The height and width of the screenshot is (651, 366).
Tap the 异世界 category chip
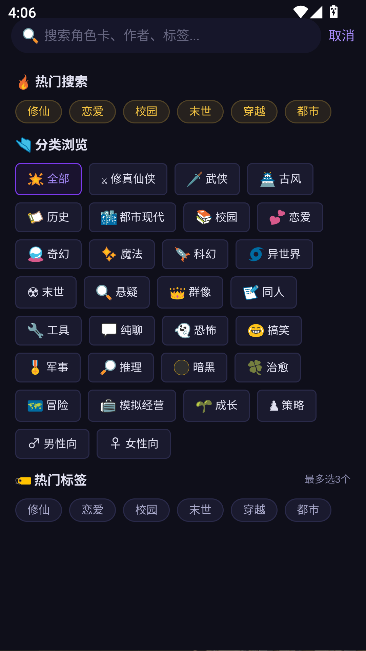(274, 254)
